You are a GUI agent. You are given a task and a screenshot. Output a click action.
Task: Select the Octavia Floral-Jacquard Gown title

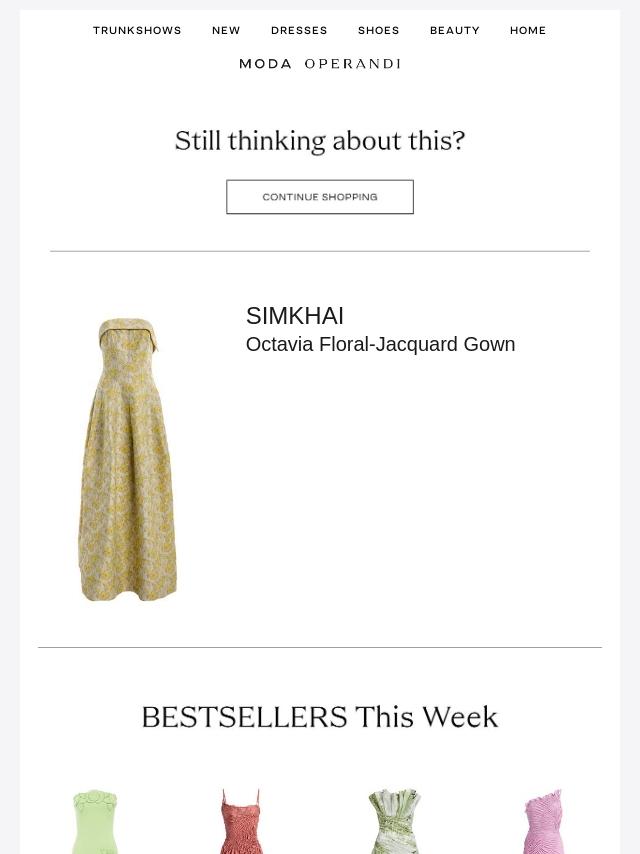[x=380, y=344]
